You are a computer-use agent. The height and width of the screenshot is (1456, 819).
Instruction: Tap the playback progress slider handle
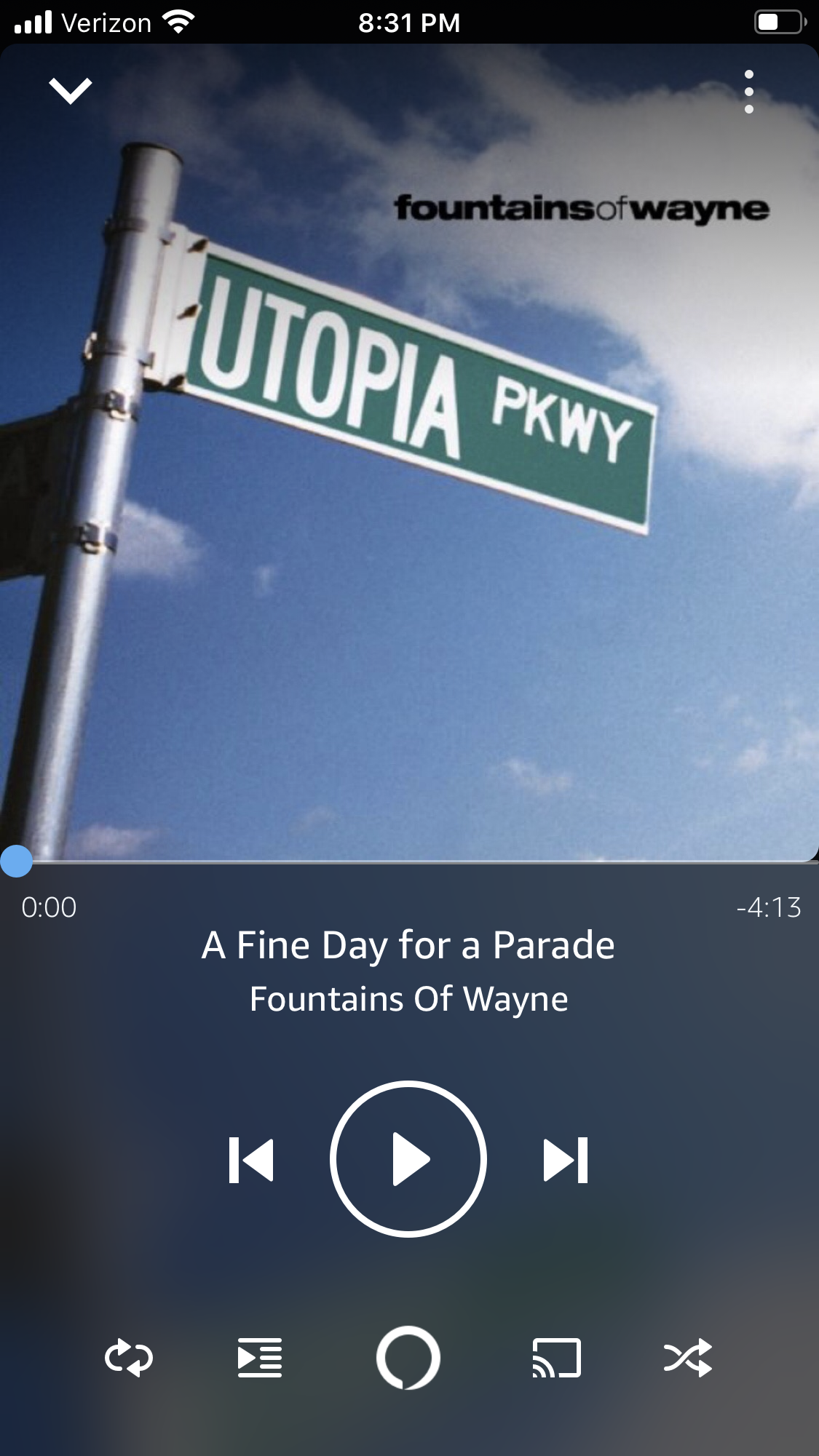[x=16, y=862]
